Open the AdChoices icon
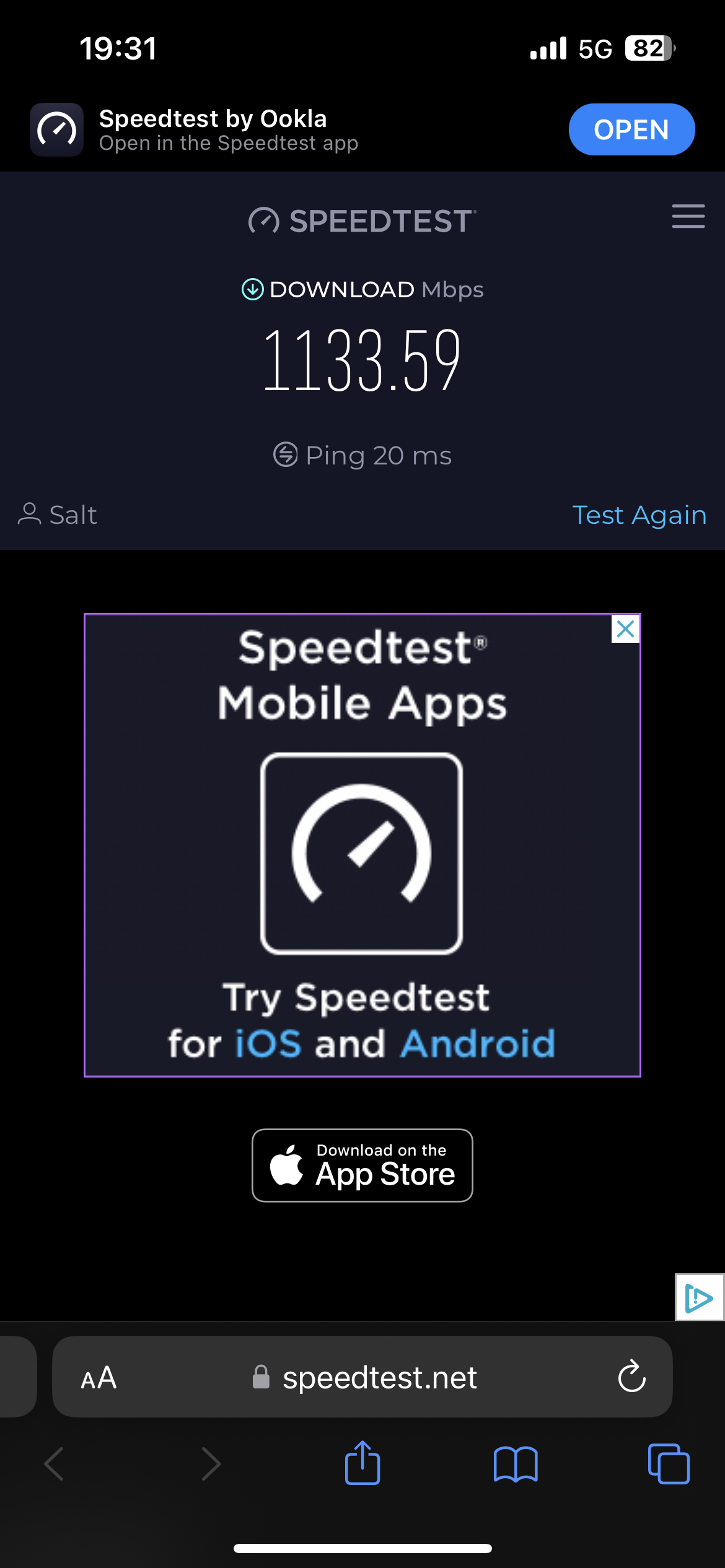Image resolution: width=725 pixels, height=1568 pixels. pyautogui.click(x=699, y=1297)
